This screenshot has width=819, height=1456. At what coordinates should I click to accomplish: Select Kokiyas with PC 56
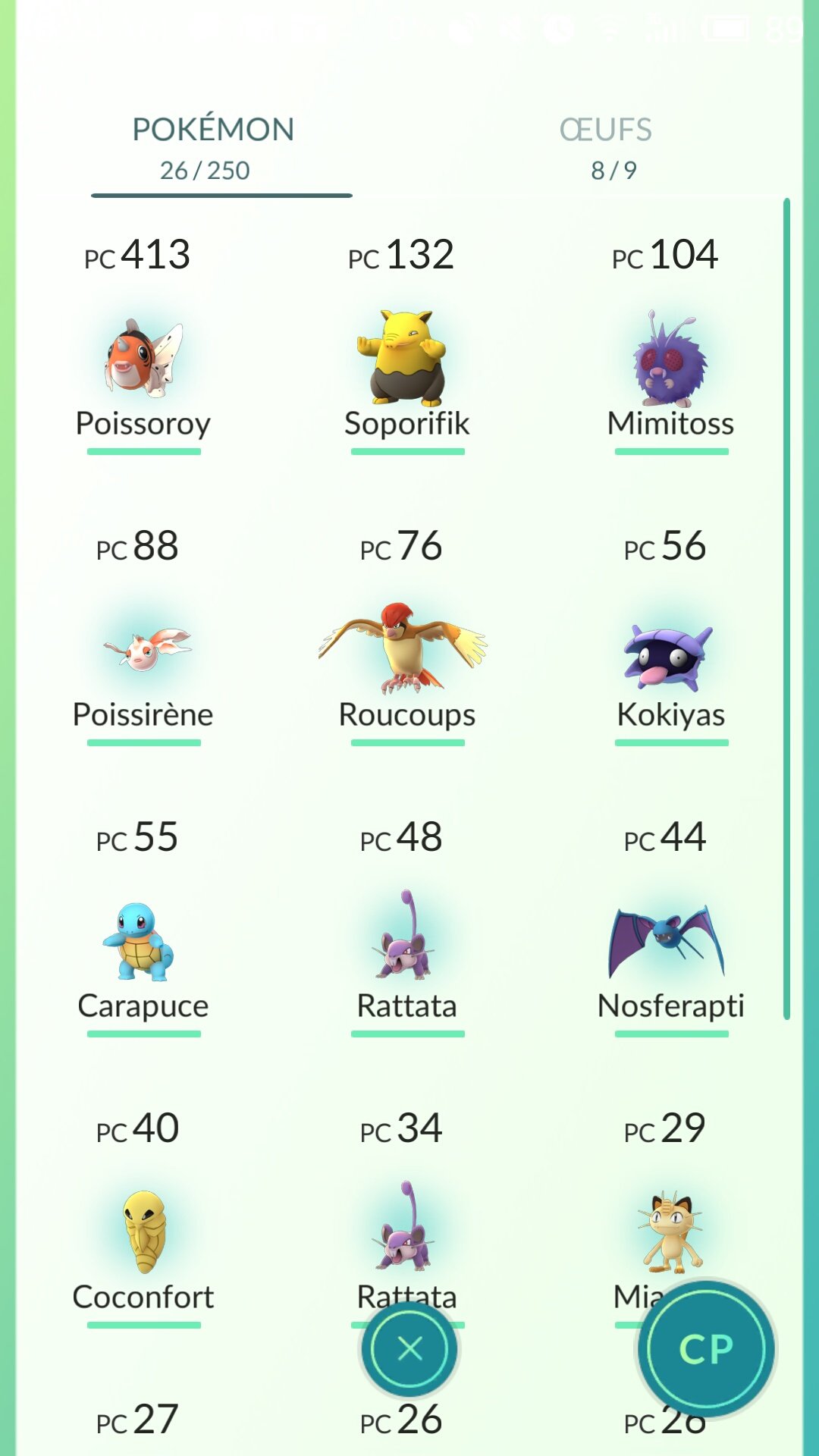tap(671, 656)
